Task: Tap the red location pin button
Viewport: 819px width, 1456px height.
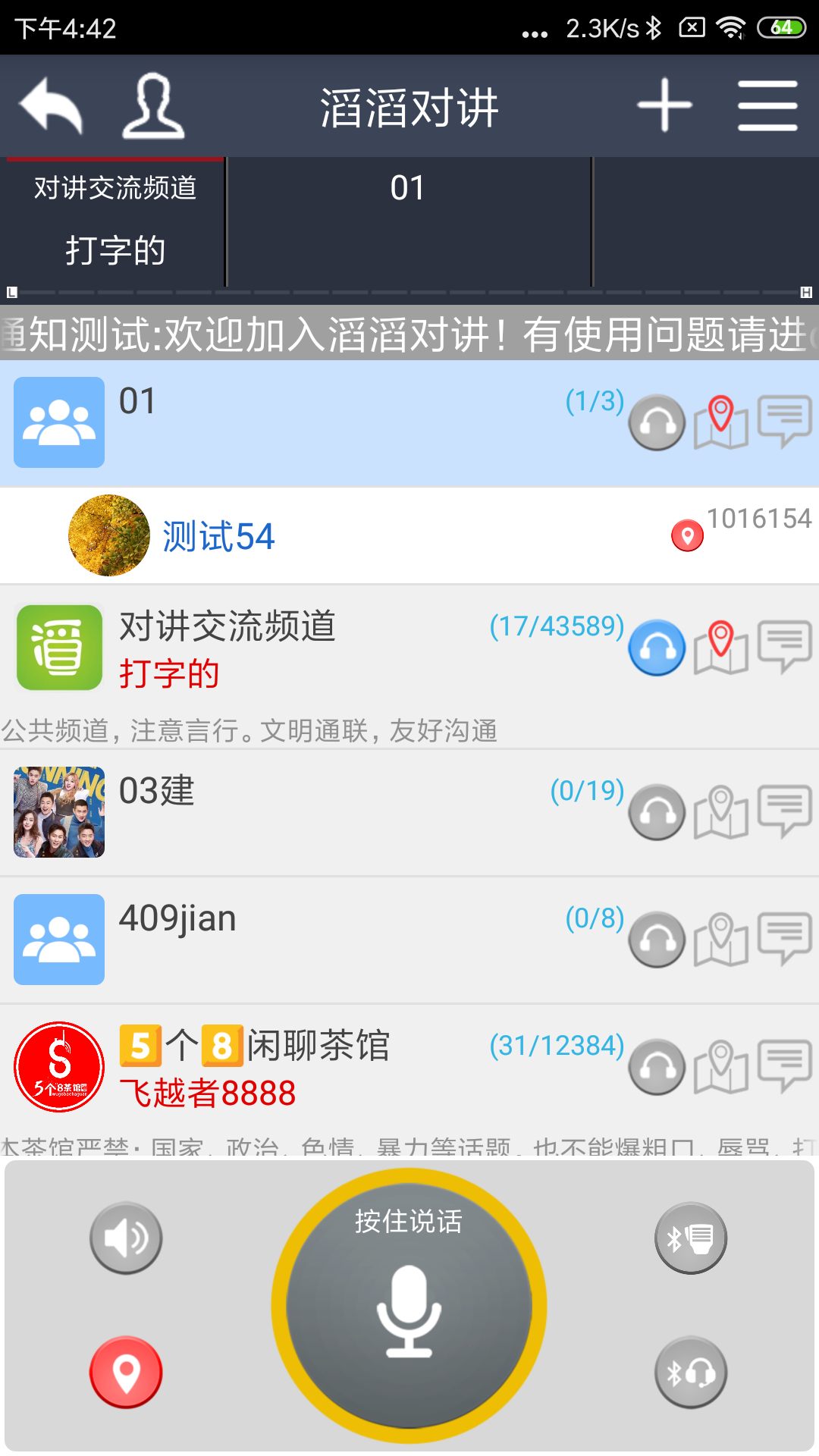Action: [126, 1372]
